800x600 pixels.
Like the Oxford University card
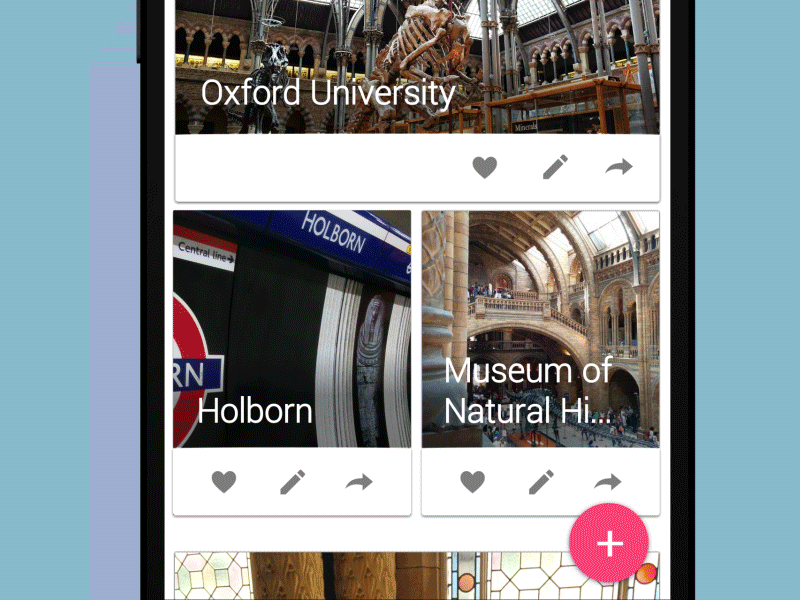485,168
